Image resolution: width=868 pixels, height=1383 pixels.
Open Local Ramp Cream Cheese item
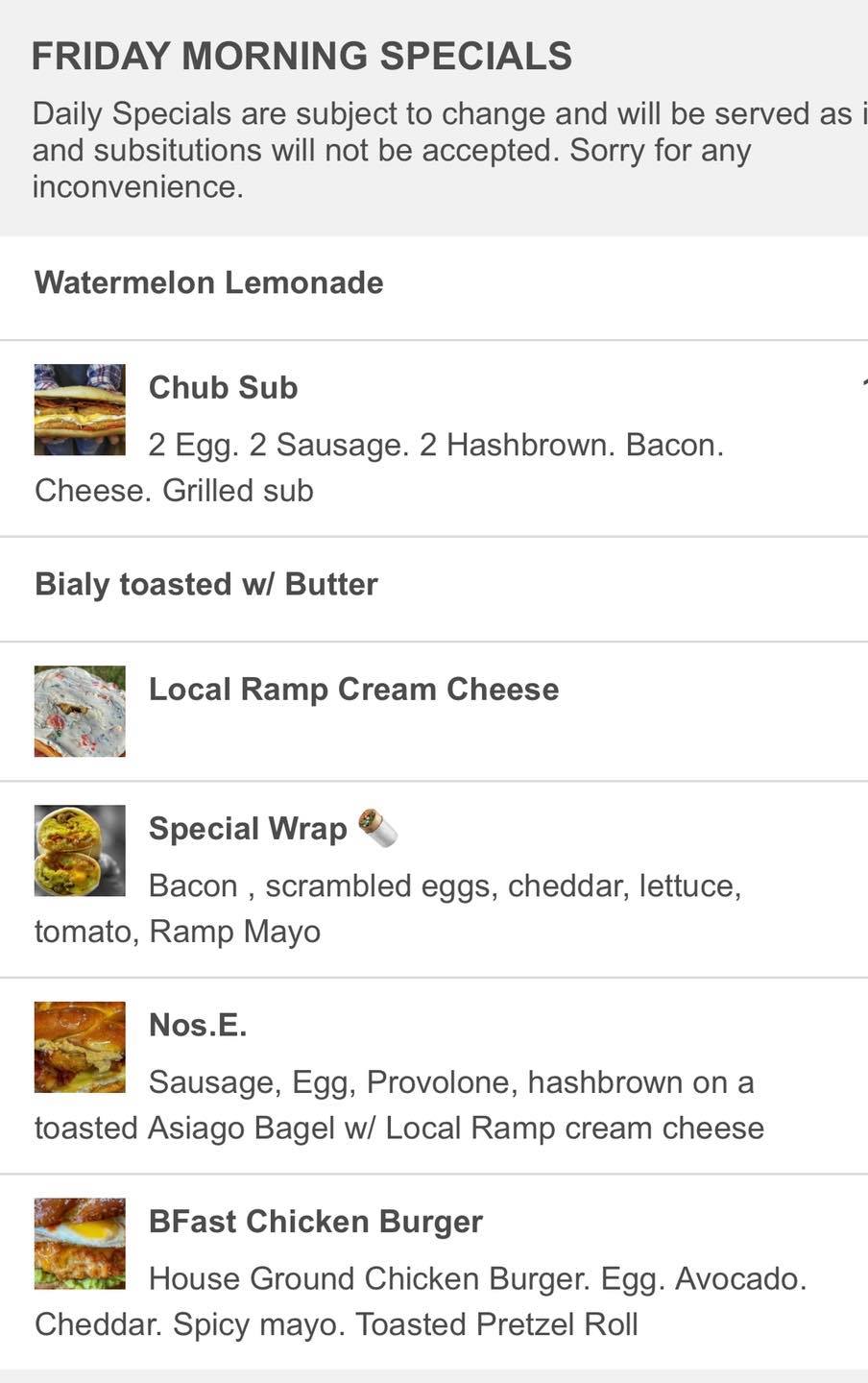[x=353, y=690]
